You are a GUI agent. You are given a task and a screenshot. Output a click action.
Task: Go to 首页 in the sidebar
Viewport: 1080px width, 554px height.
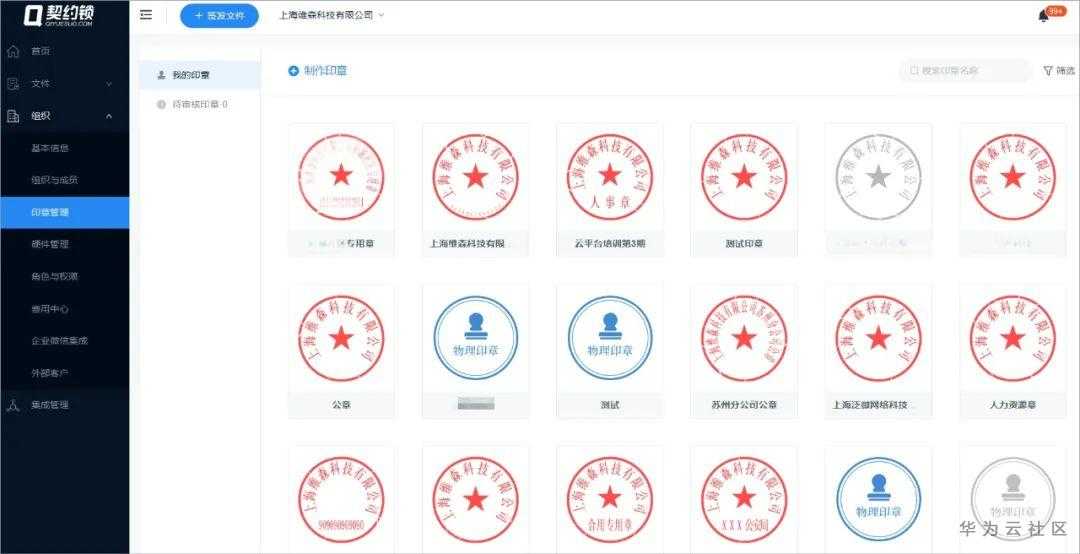[x=40, y=51]
